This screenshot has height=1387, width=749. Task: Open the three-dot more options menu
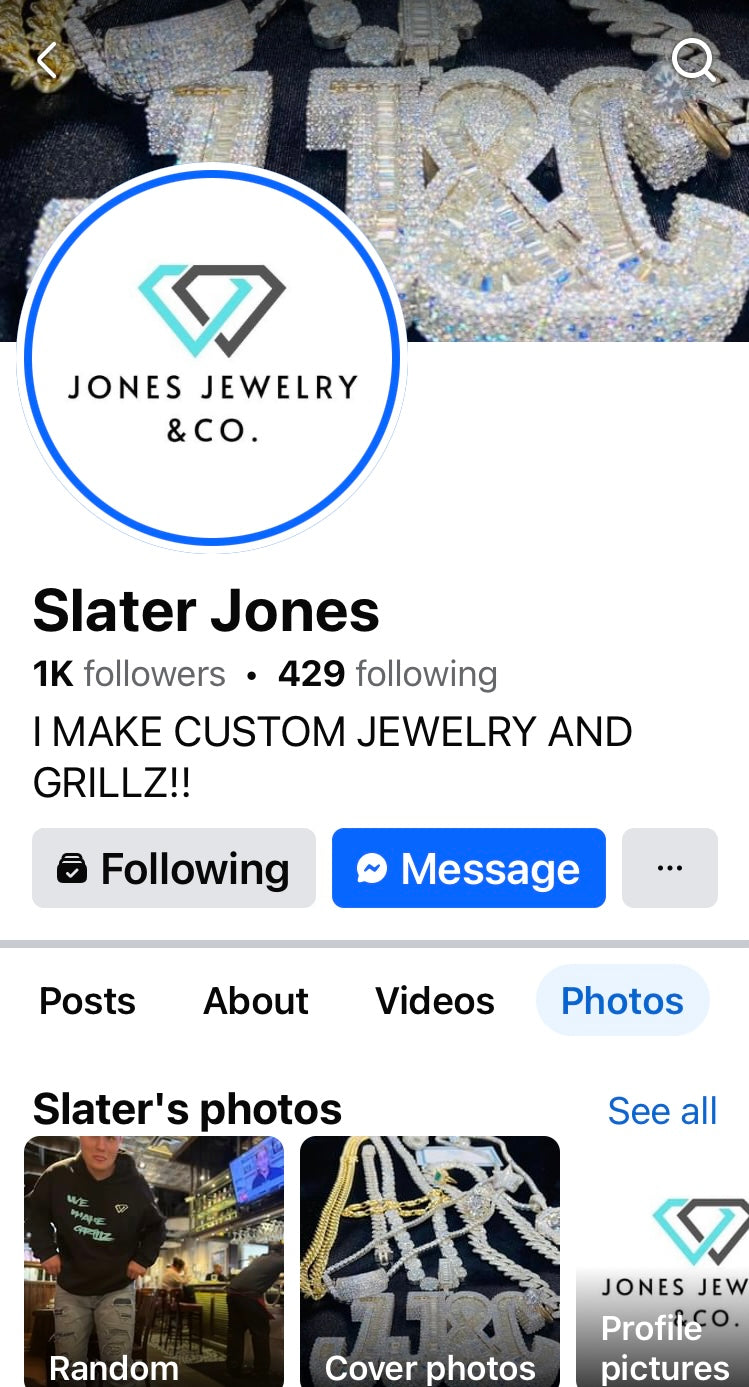670,868
